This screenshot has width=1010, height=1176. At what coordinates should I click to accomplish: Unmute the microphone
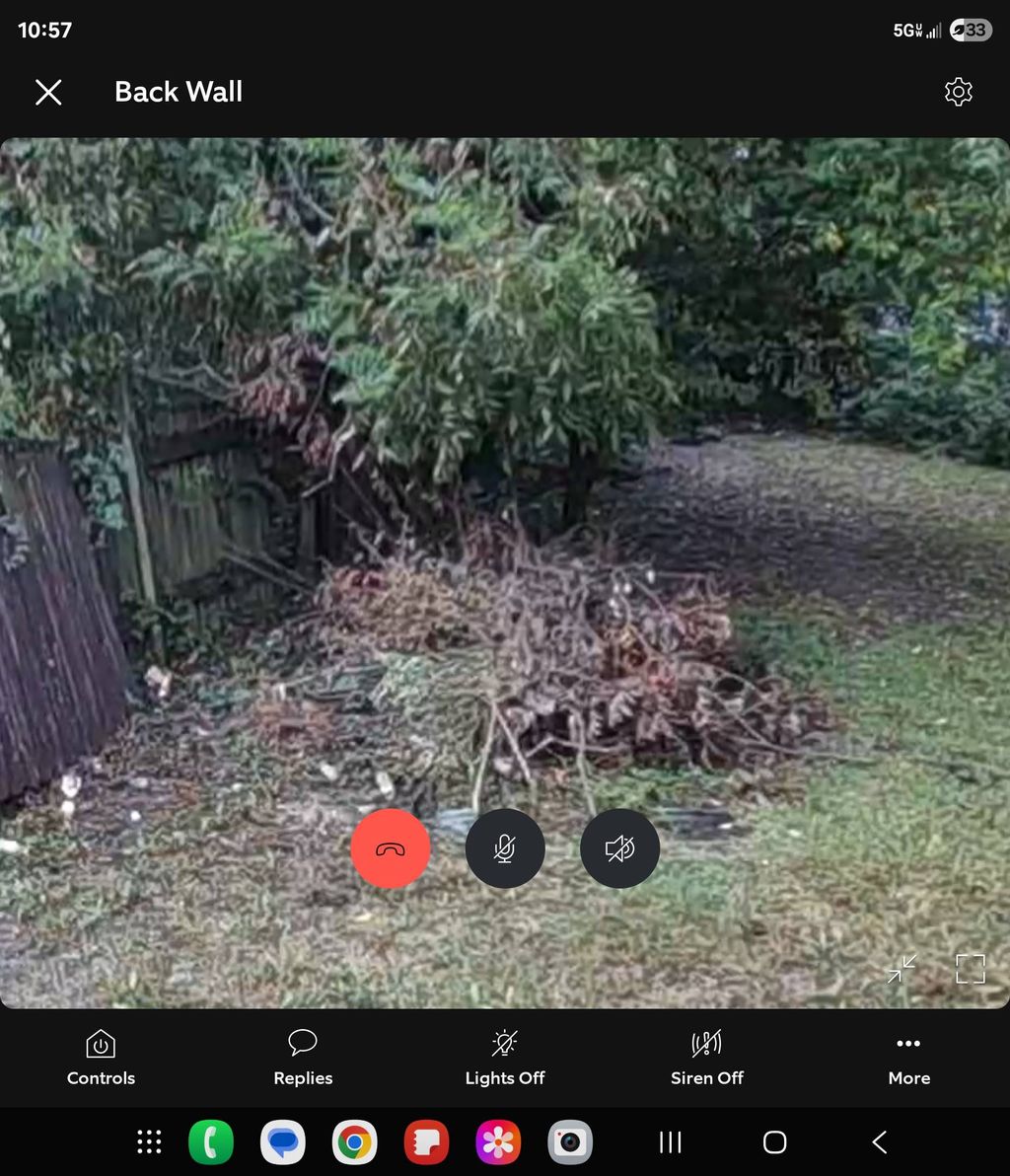click(x=505, y=848)
